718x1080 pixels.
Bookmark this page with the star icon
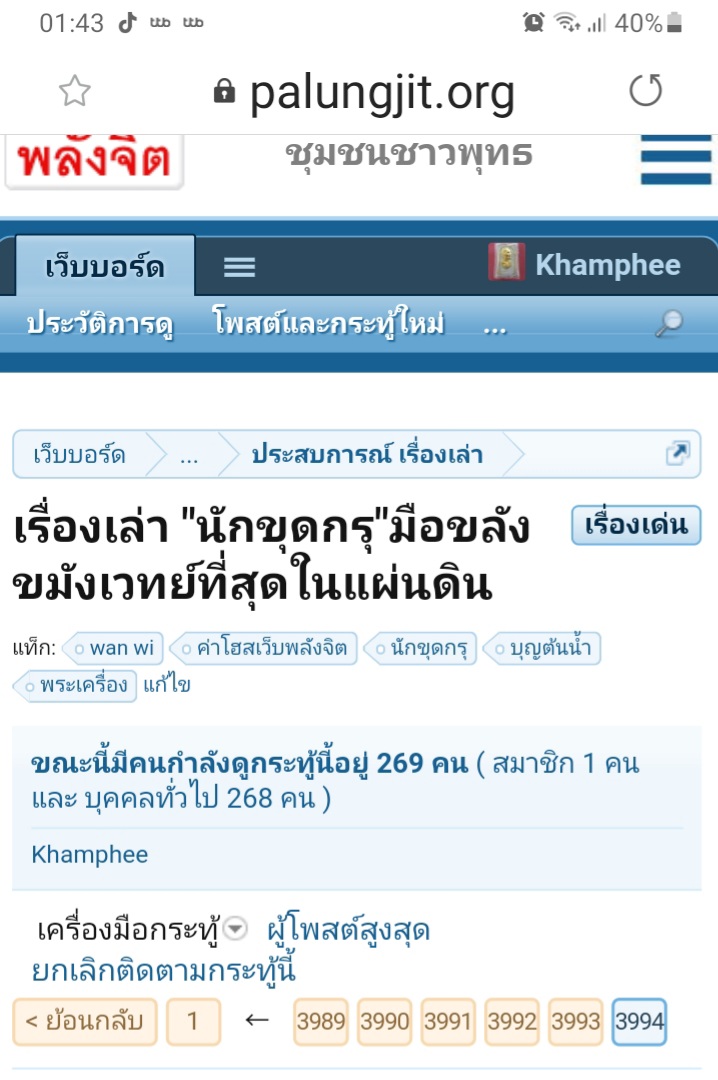click(75, 92)
